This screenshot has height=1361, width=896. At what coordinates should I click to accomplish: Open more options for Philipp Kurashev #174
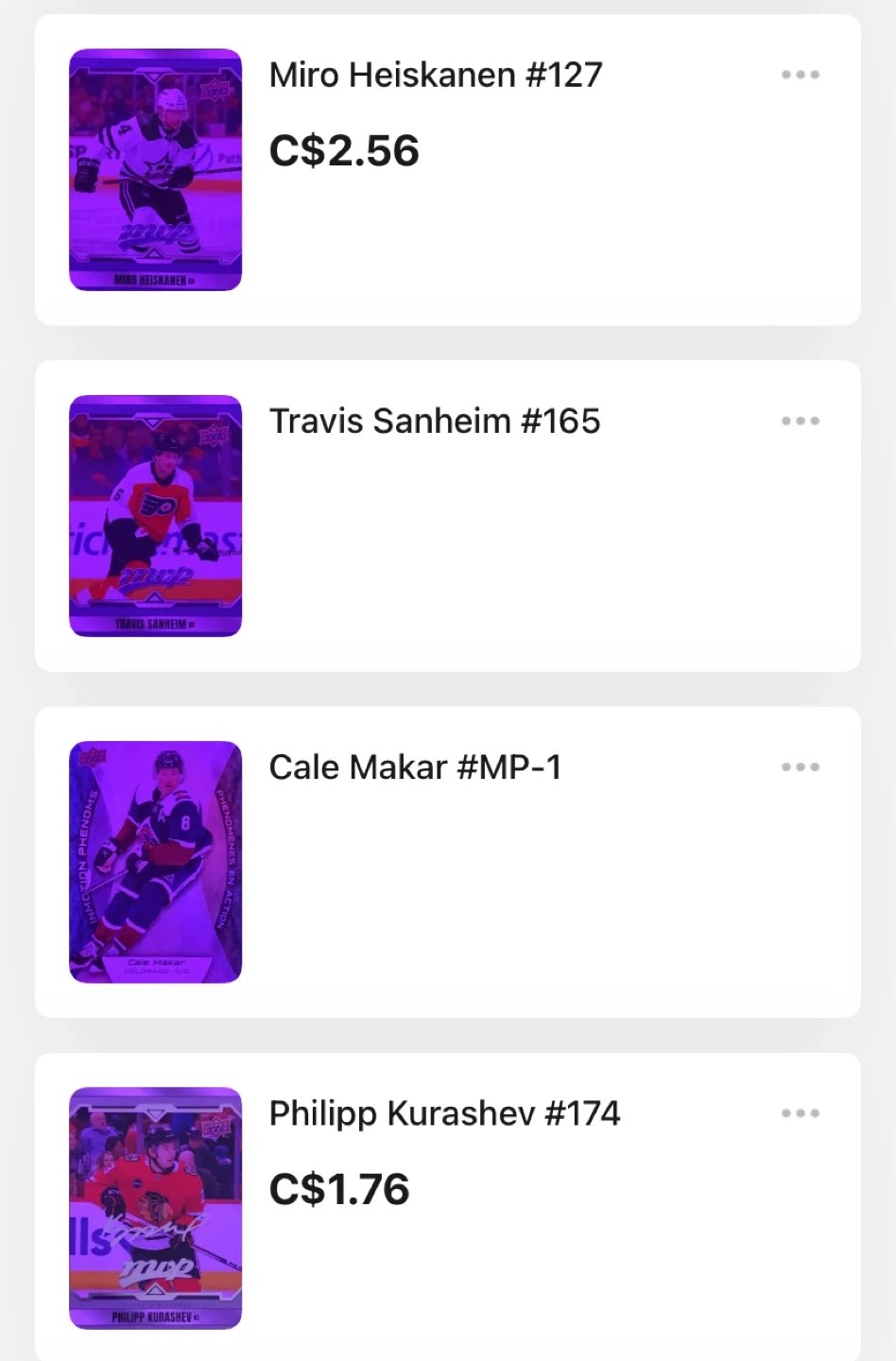[x=800, y=1112]
